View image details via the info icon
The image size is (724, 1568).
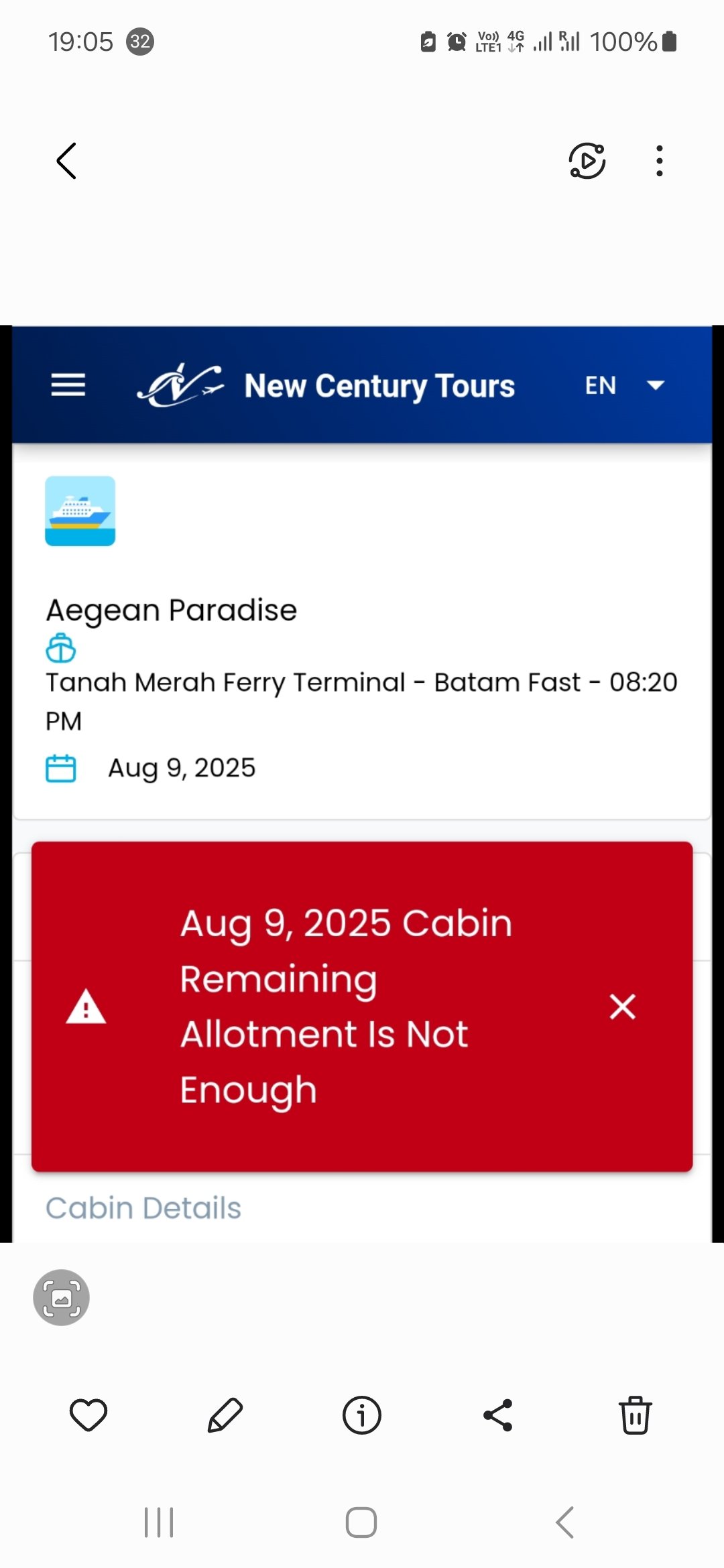362,1415
